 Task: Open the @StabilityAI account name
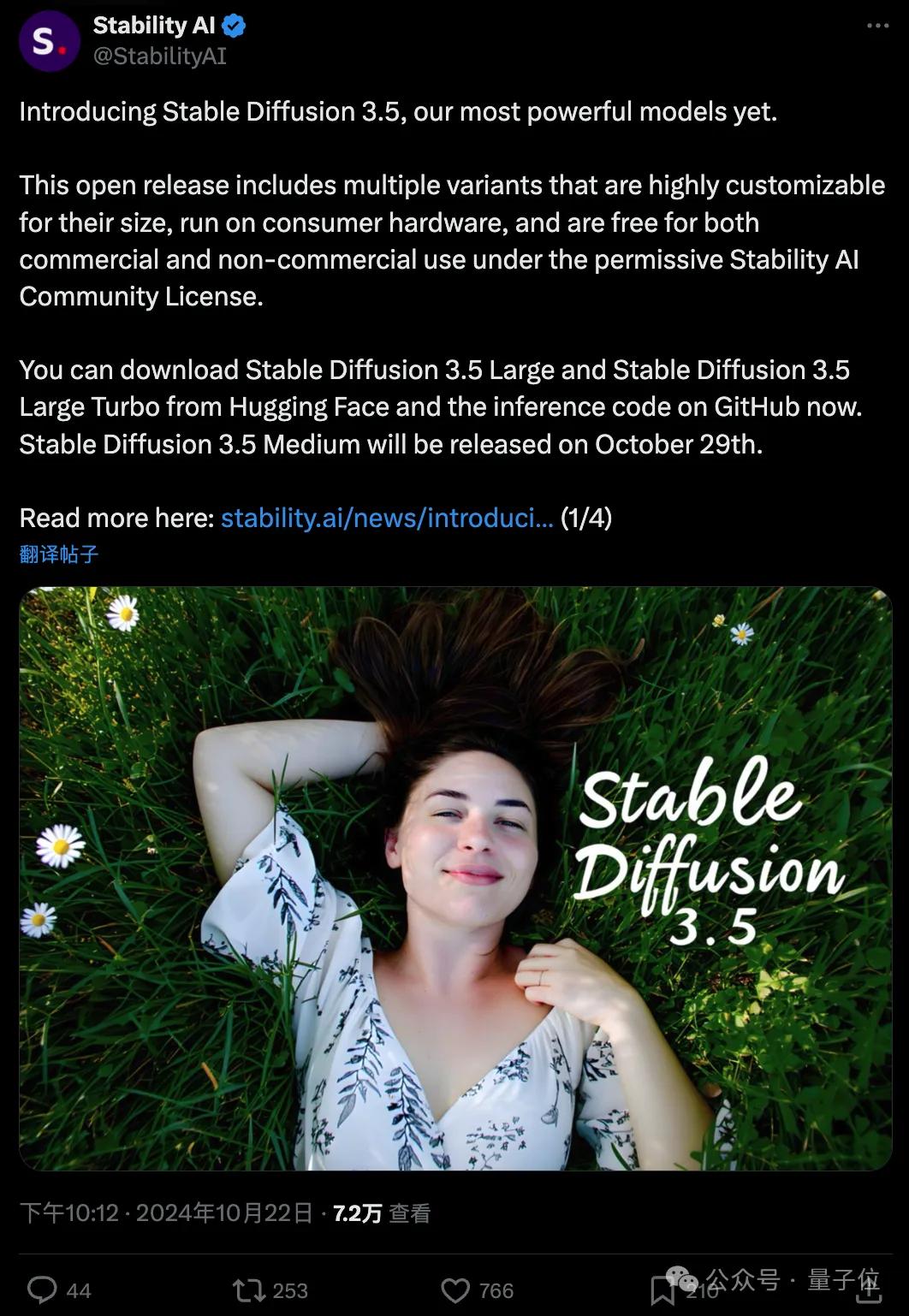159,56
